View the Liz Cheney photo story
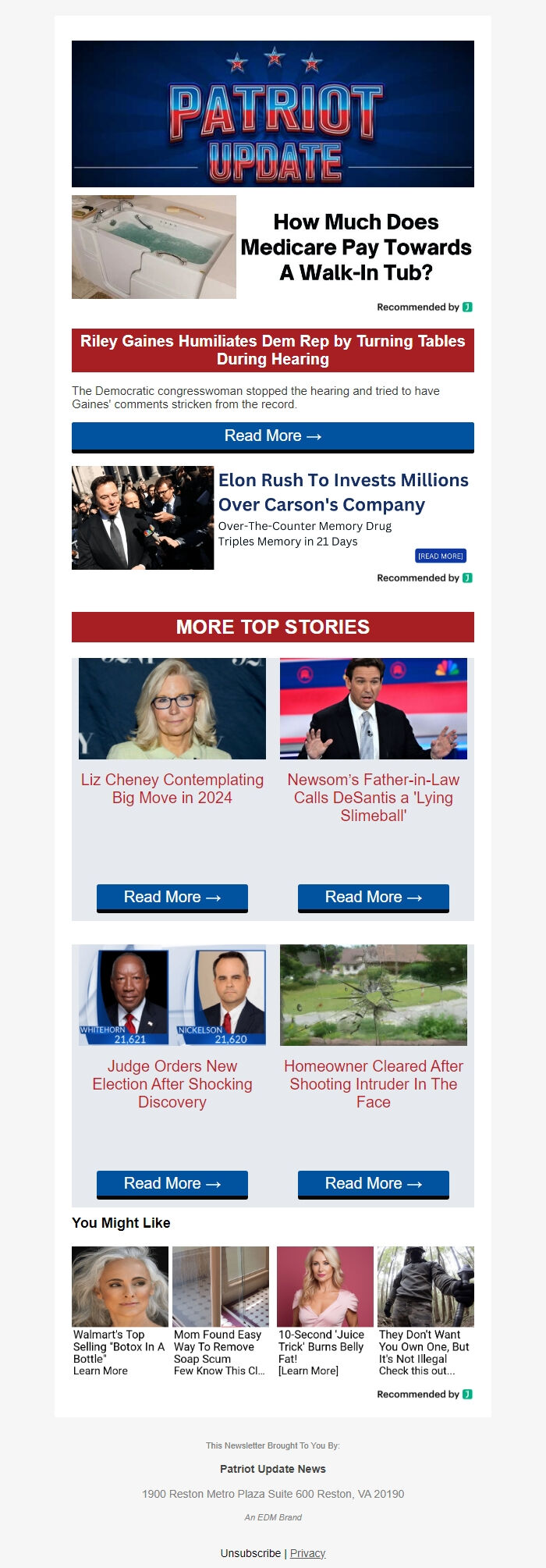The image size is (546, 1568). tap(172, 709)
